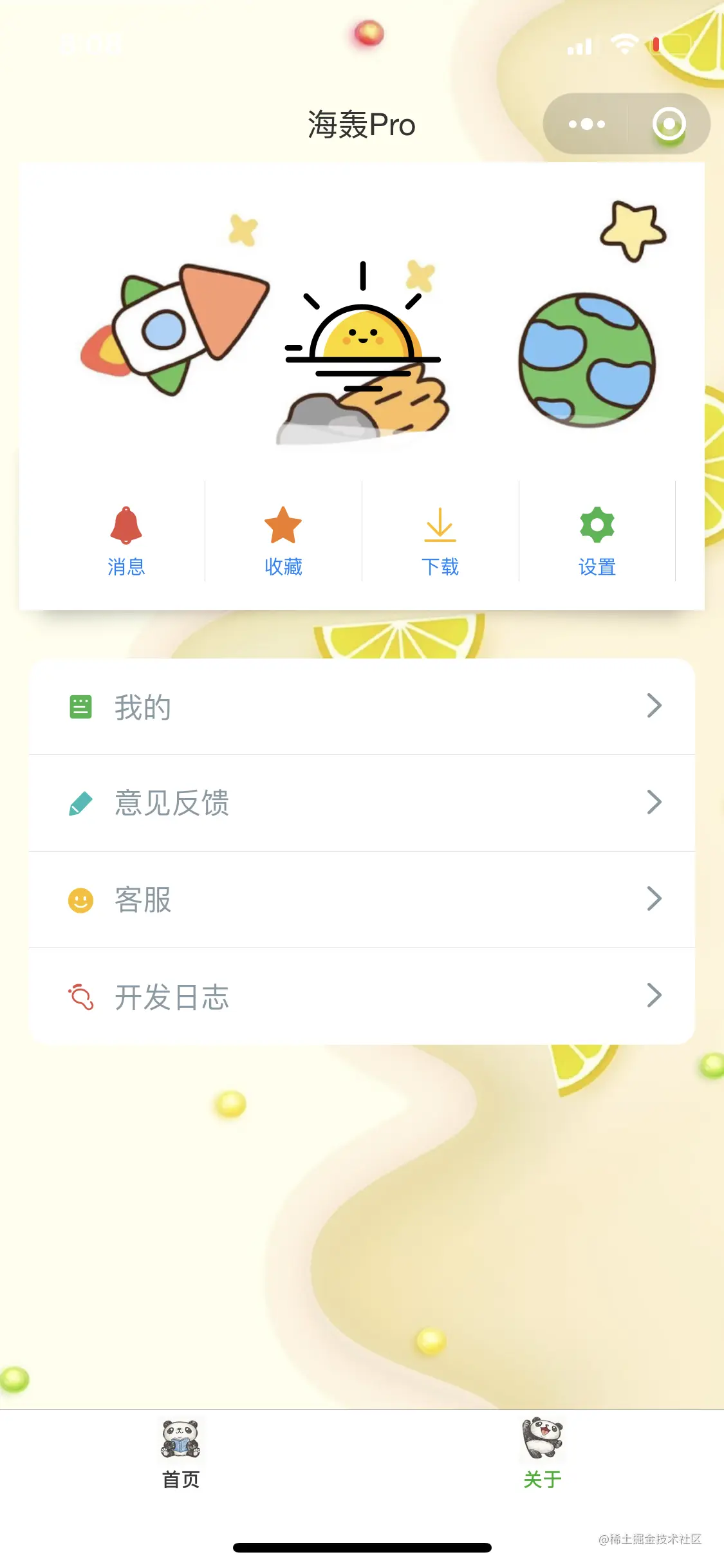Open 客服 customer service

(x=362, y=899)
